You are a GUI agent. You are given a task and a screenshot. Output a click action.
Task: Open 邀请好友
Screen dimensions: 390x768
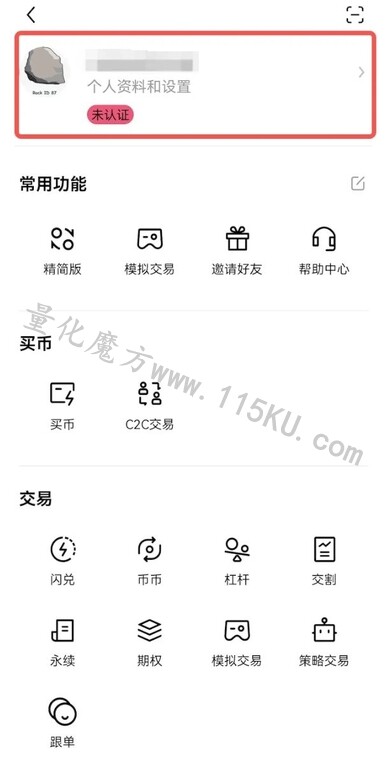[237, 251]
